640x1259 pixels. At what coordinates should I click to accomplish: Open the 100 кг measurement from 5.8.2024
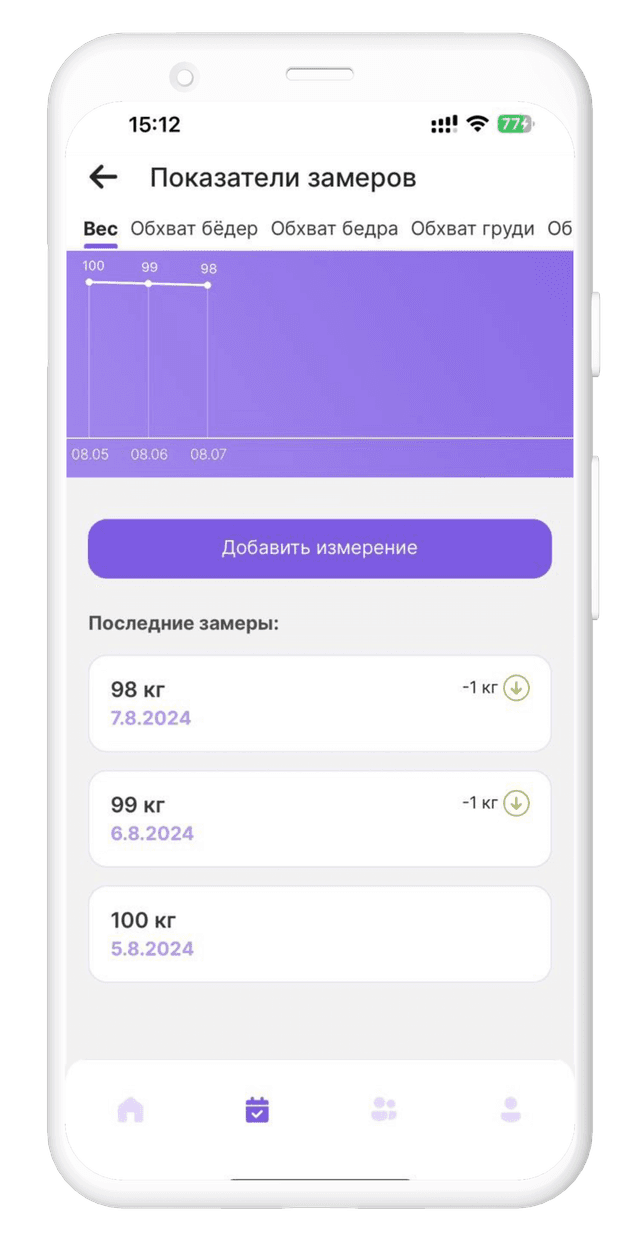[319, 933]
